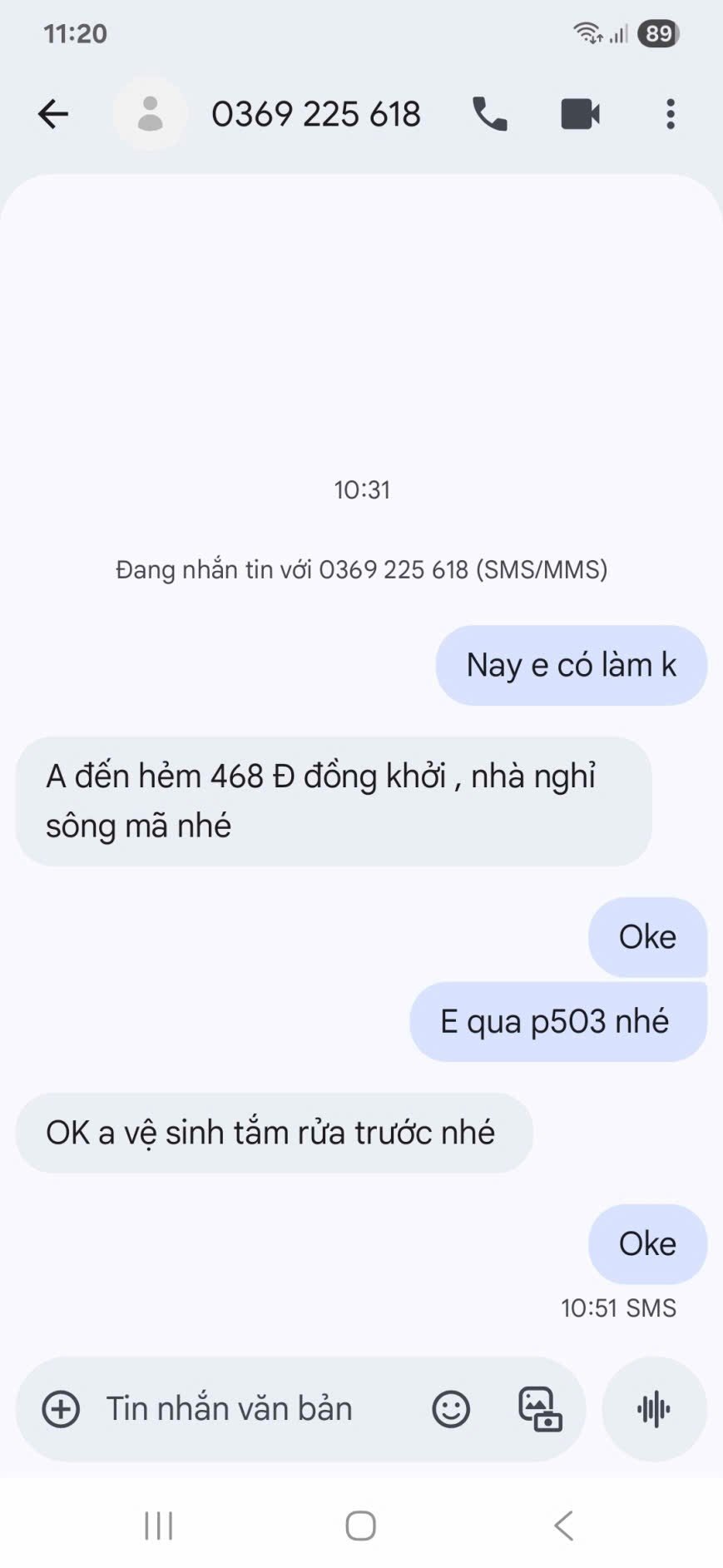
Task: Start a voice call to 0369 225 618
Action: coord(489,114)
